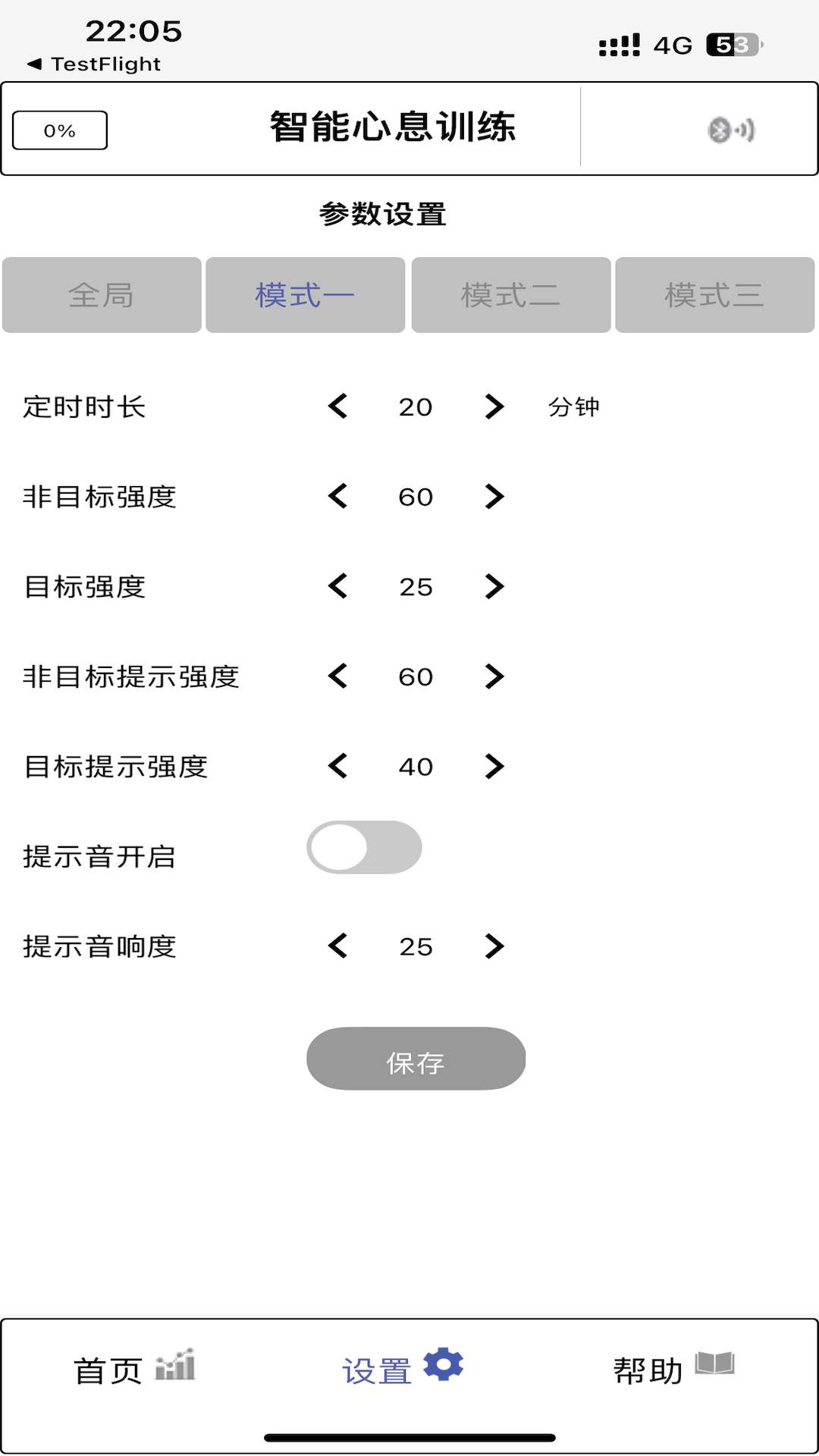Increase 定时时长 with right arrow
This screenshot has width=819, height=1456.
pos(494,406)
